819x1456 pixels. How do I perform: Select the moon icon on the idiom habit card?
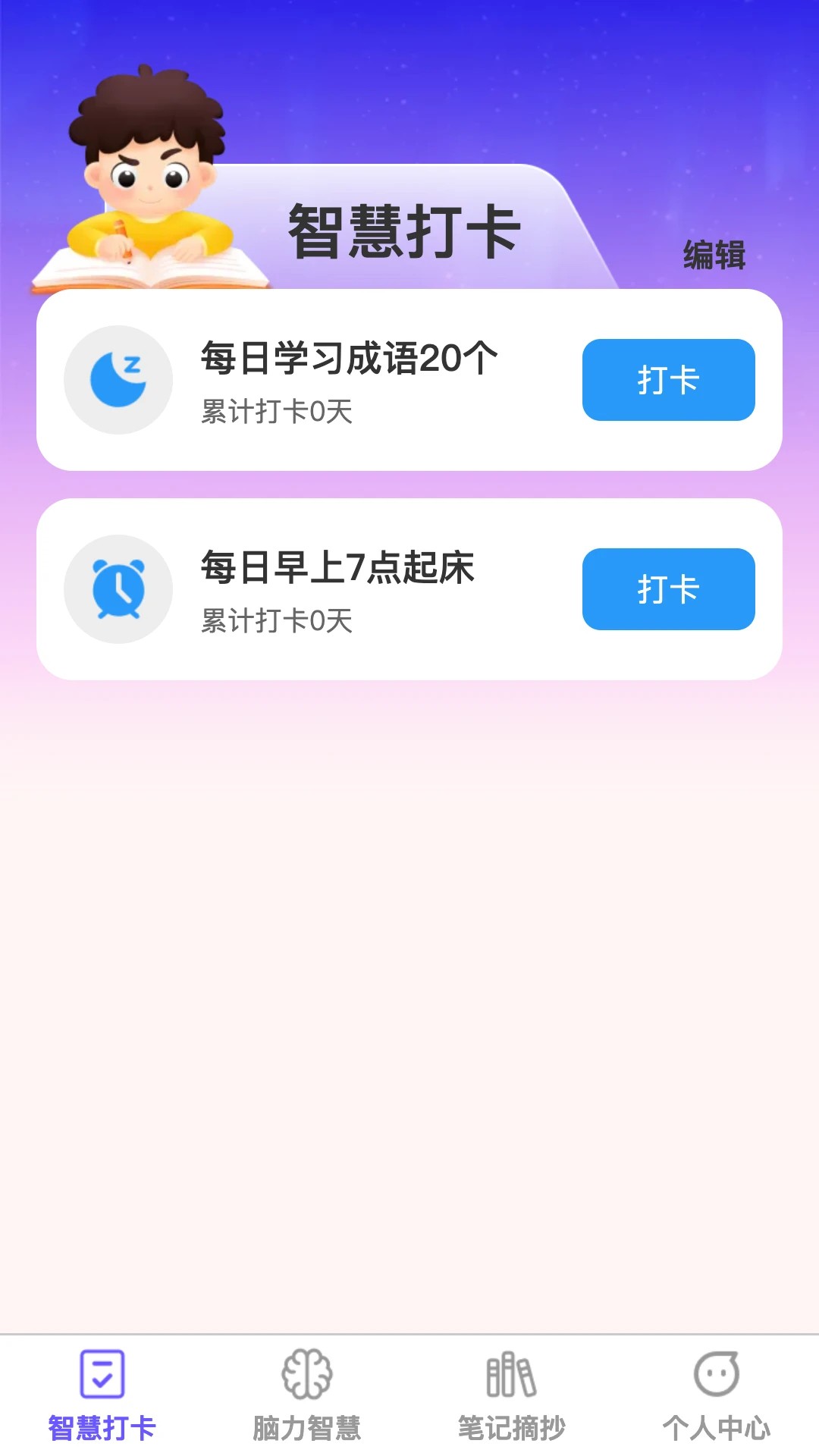point(118,381)
